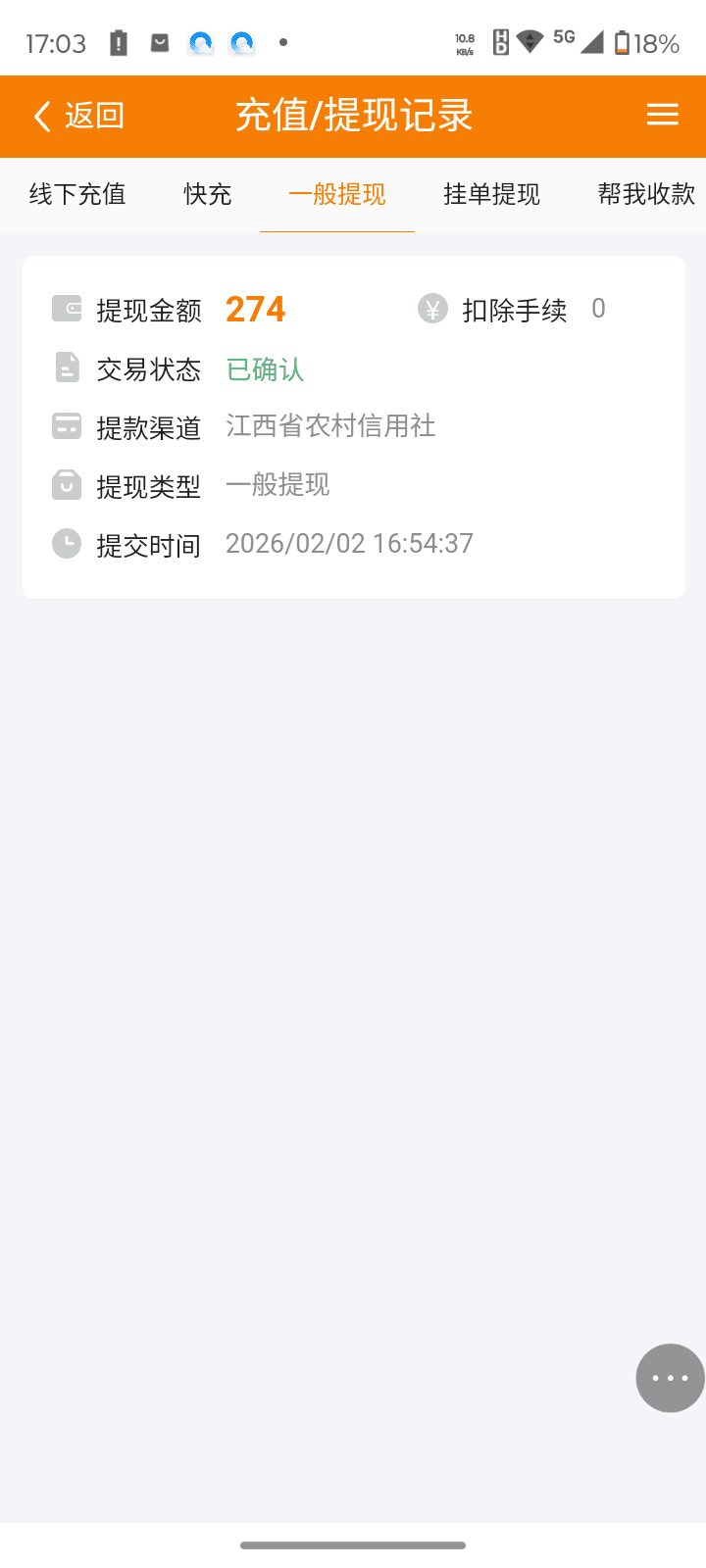Viewport: 706px width, 1568px height.
Task: Select the 一般提现 tab
Action: [337, 194]
